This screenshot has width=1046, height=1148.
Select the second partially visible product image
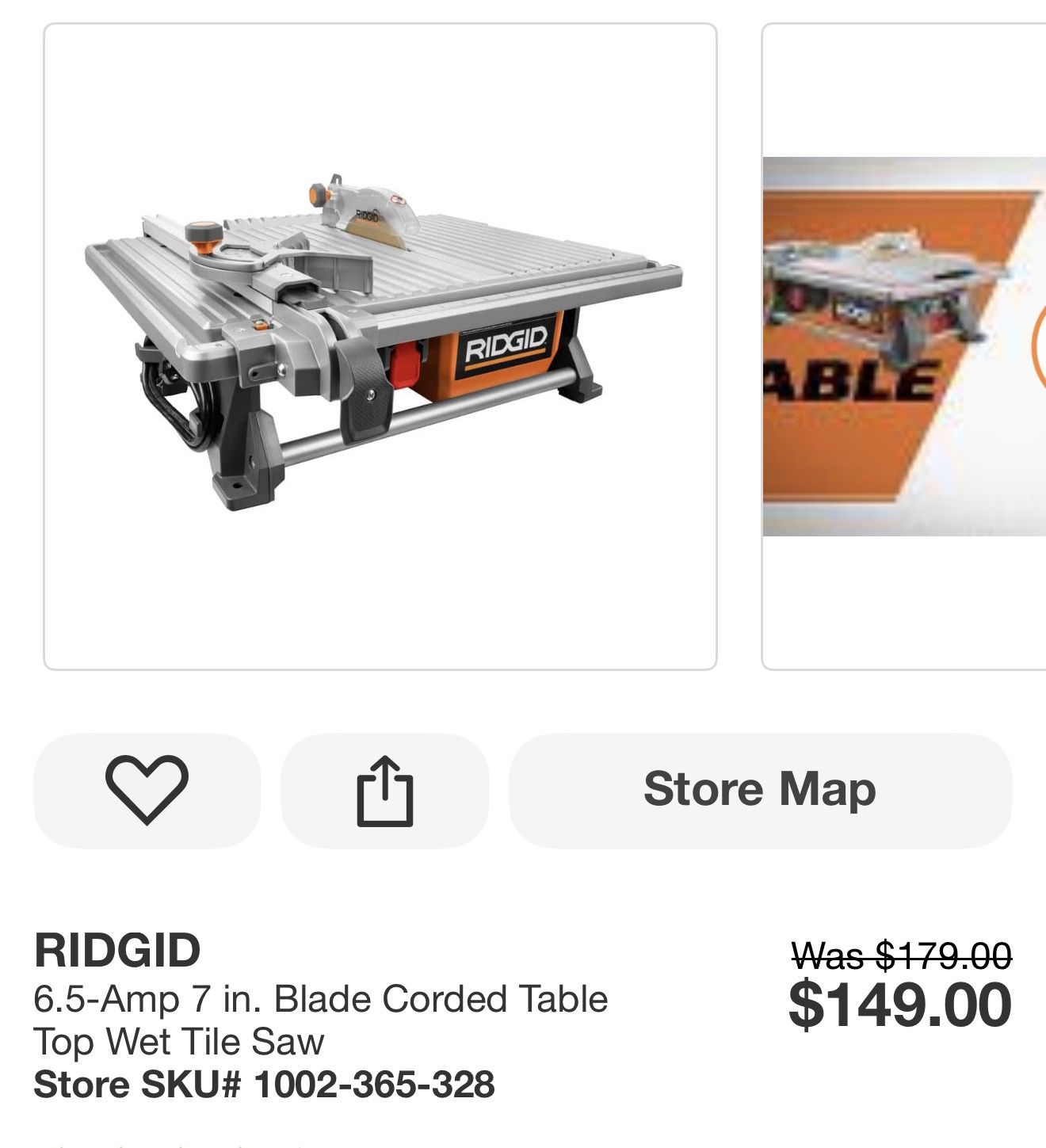[903, 346]
